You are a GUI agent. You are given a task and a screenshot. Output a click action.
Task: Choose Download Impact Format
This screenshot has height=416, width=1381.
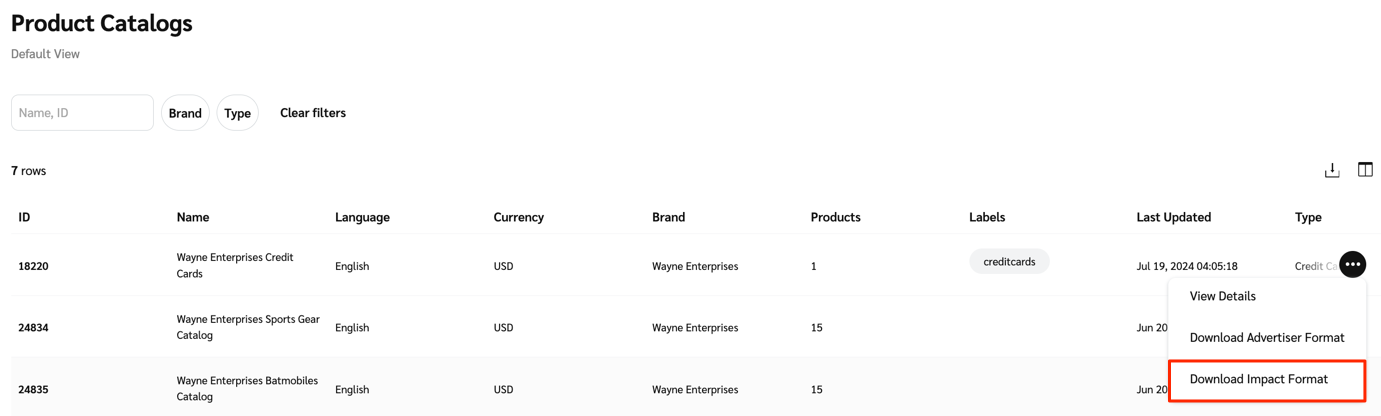pyautogui.click(x=1258, y=379)
